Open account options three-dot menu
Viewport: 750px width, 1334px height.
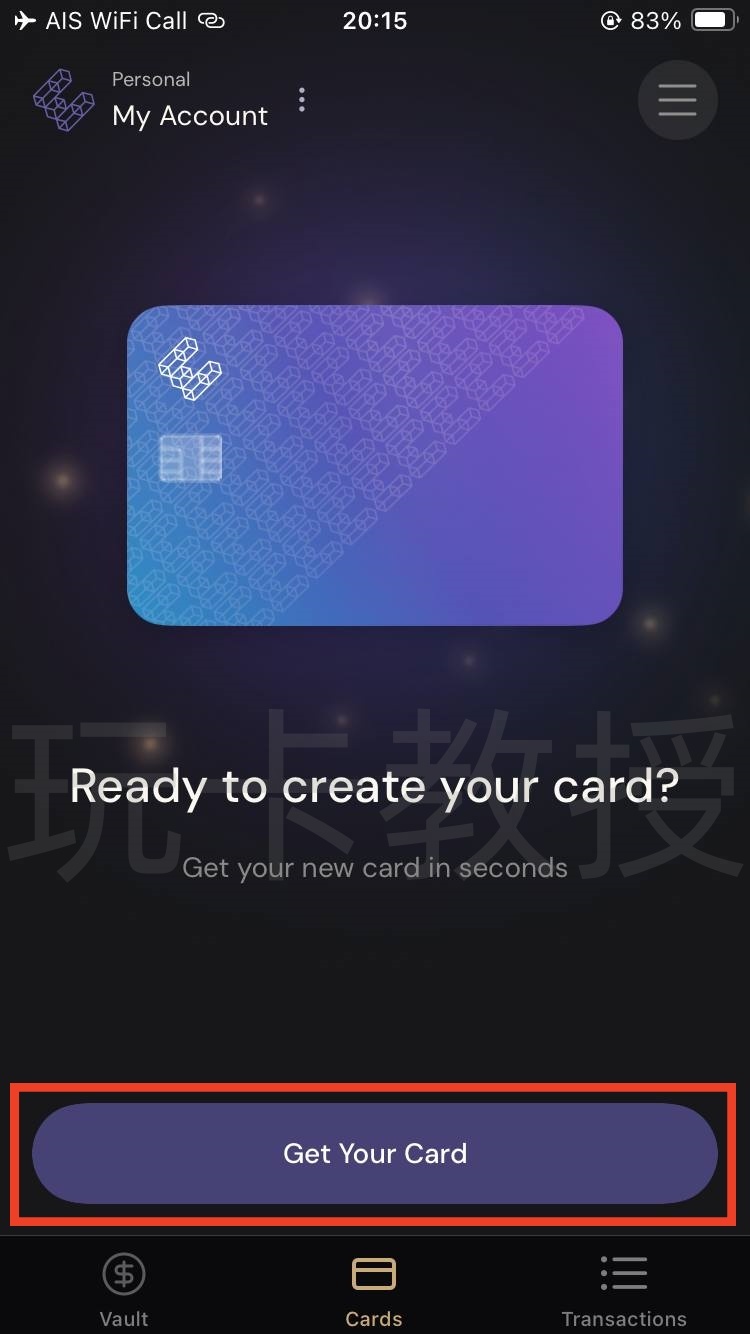[x=302, y=100]
